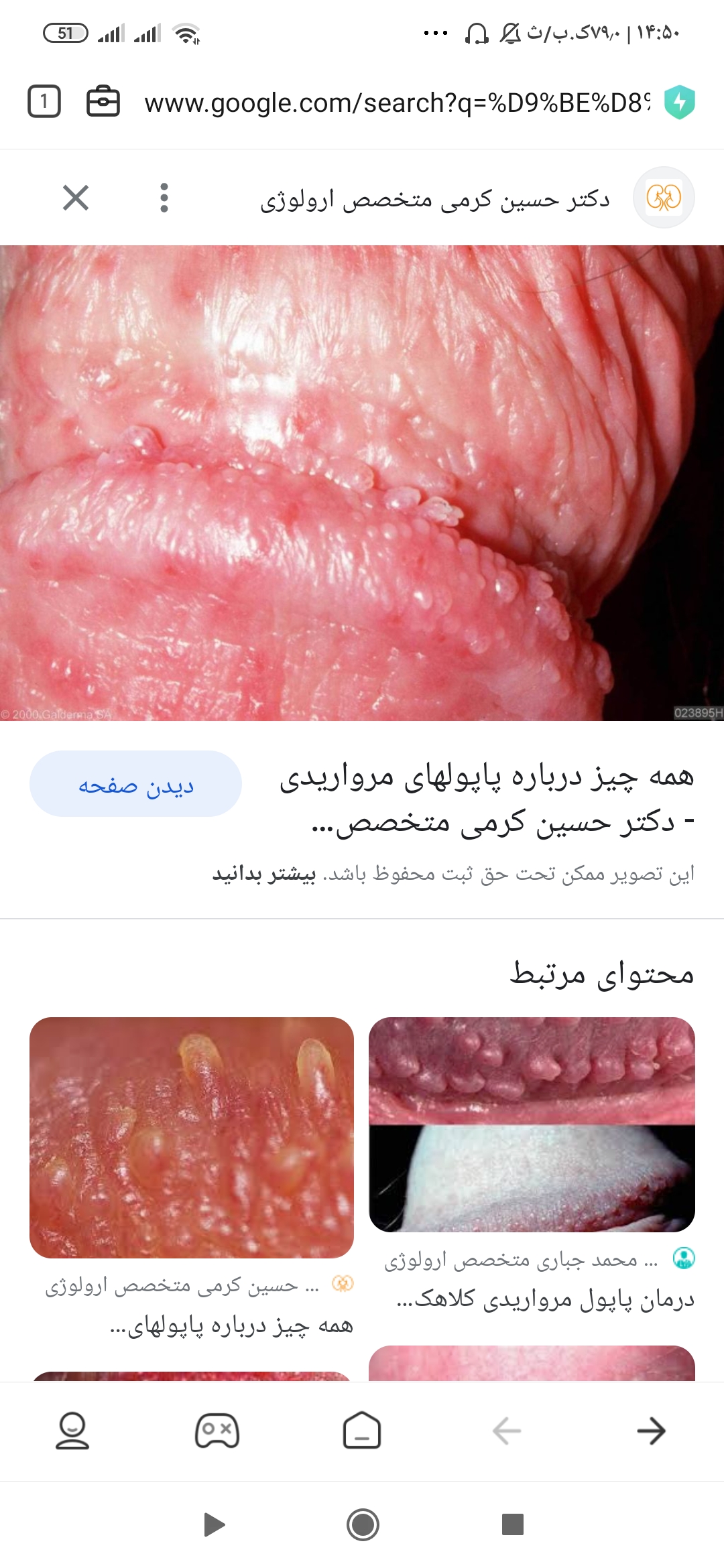The image size is (724, 1568).
Task: Open the browser profile icon
Action: (x=72, y=1431)
